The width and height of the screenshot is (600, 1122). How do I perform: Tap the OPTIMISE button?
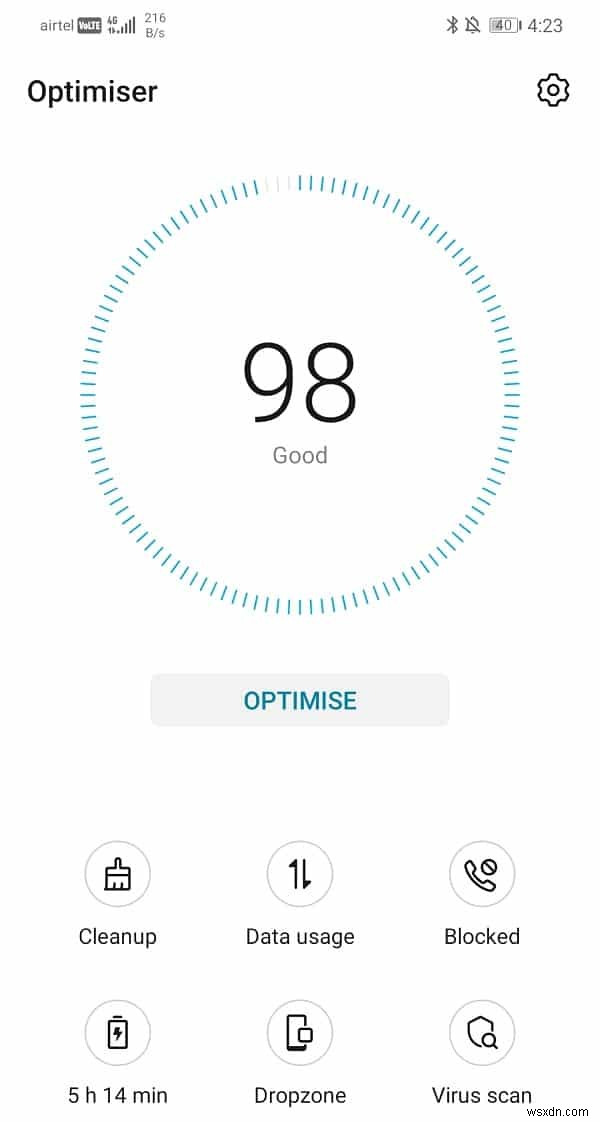[x=300, y=700]
